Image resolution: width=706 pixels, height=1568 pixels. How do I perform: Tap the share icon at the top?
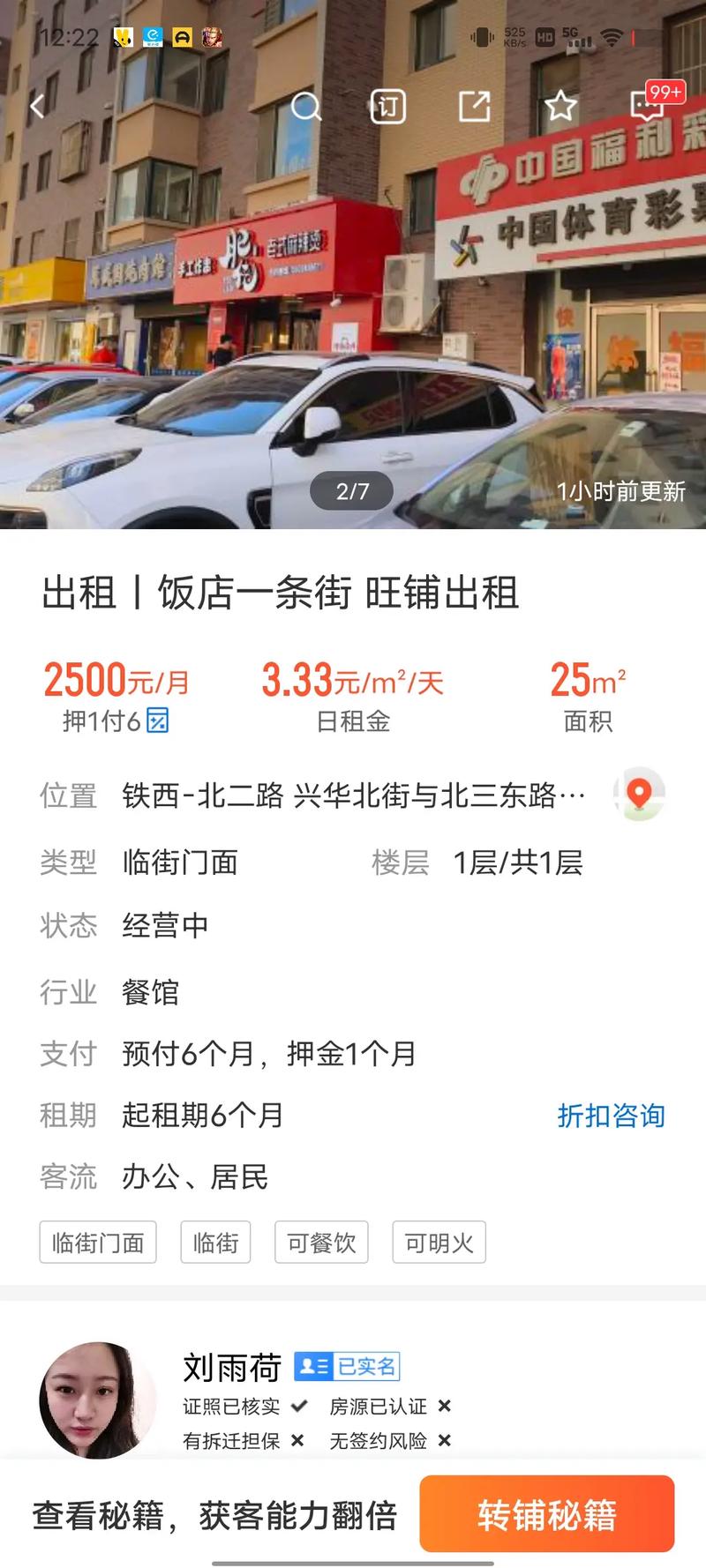[x=477, y=106]
